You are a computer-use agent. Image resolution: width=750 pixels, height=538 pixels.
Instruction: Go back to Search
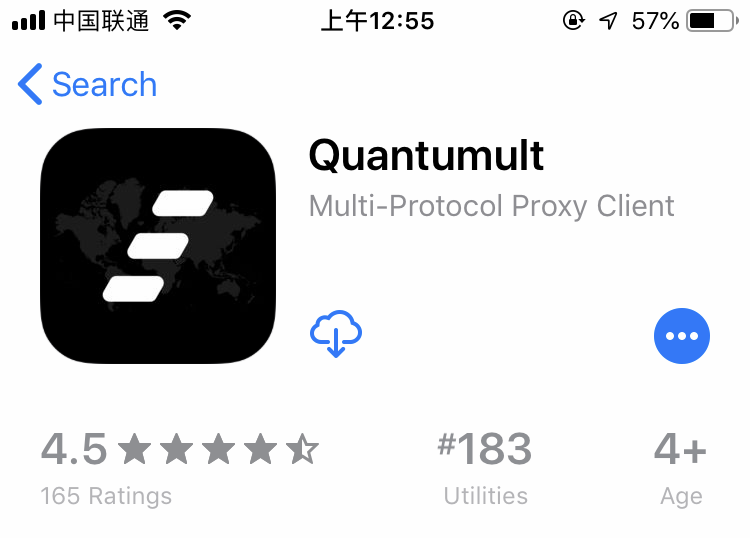tap(88, 85)
